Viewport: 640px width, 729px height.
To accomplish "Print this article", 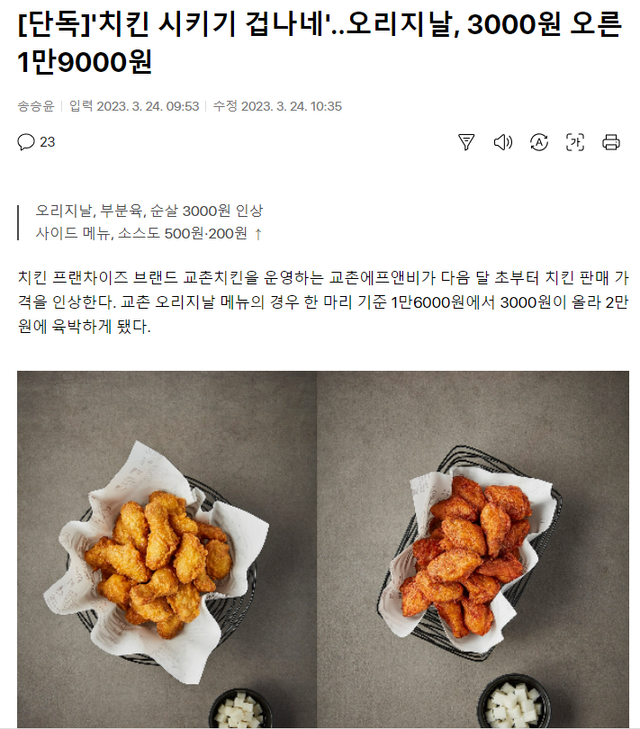I will pyautogui.click(x=611, y=142).
